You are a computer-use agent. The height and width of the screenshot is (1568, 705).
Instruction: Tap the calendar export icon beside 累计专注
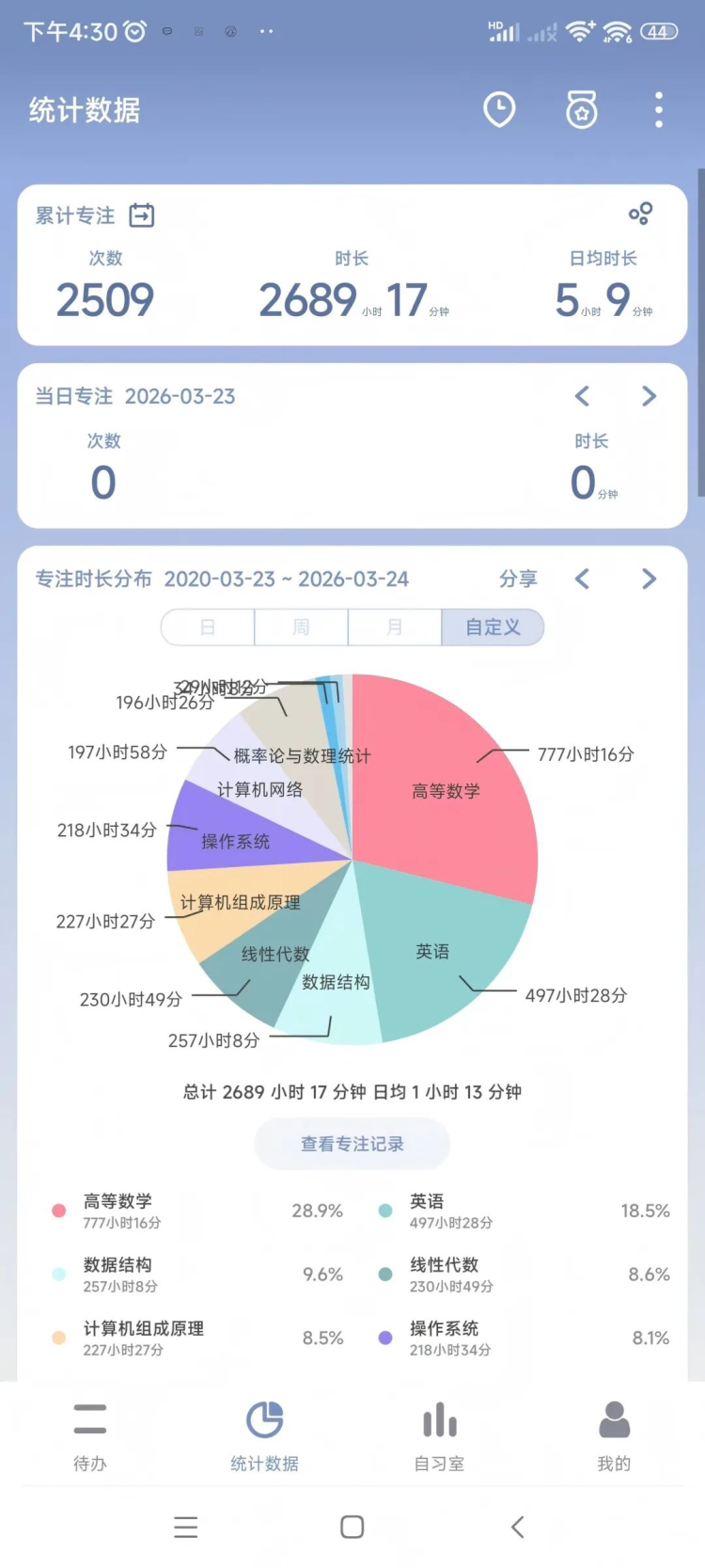[x=142, y=215]
